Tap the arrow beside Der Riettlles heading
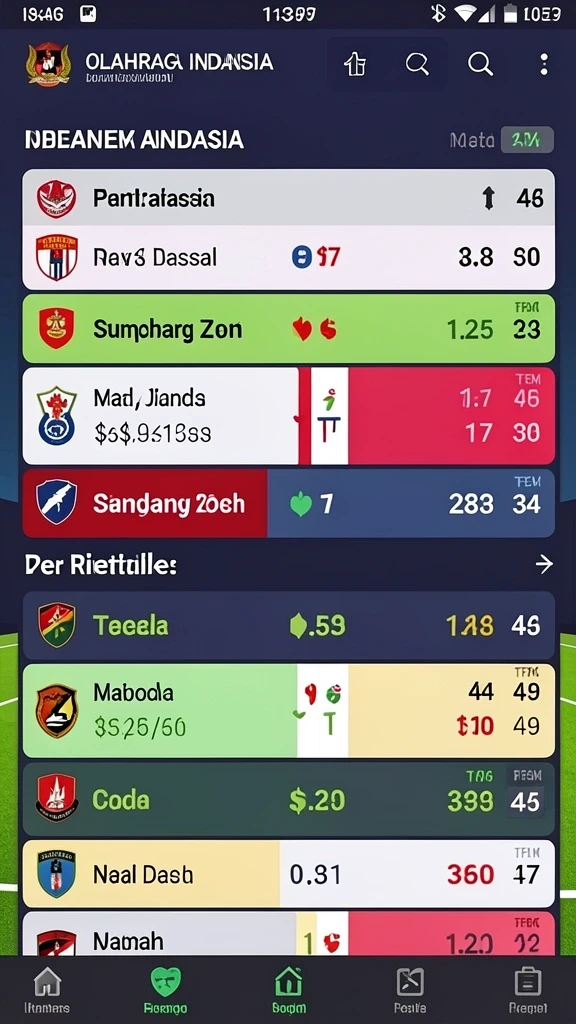 544,564
